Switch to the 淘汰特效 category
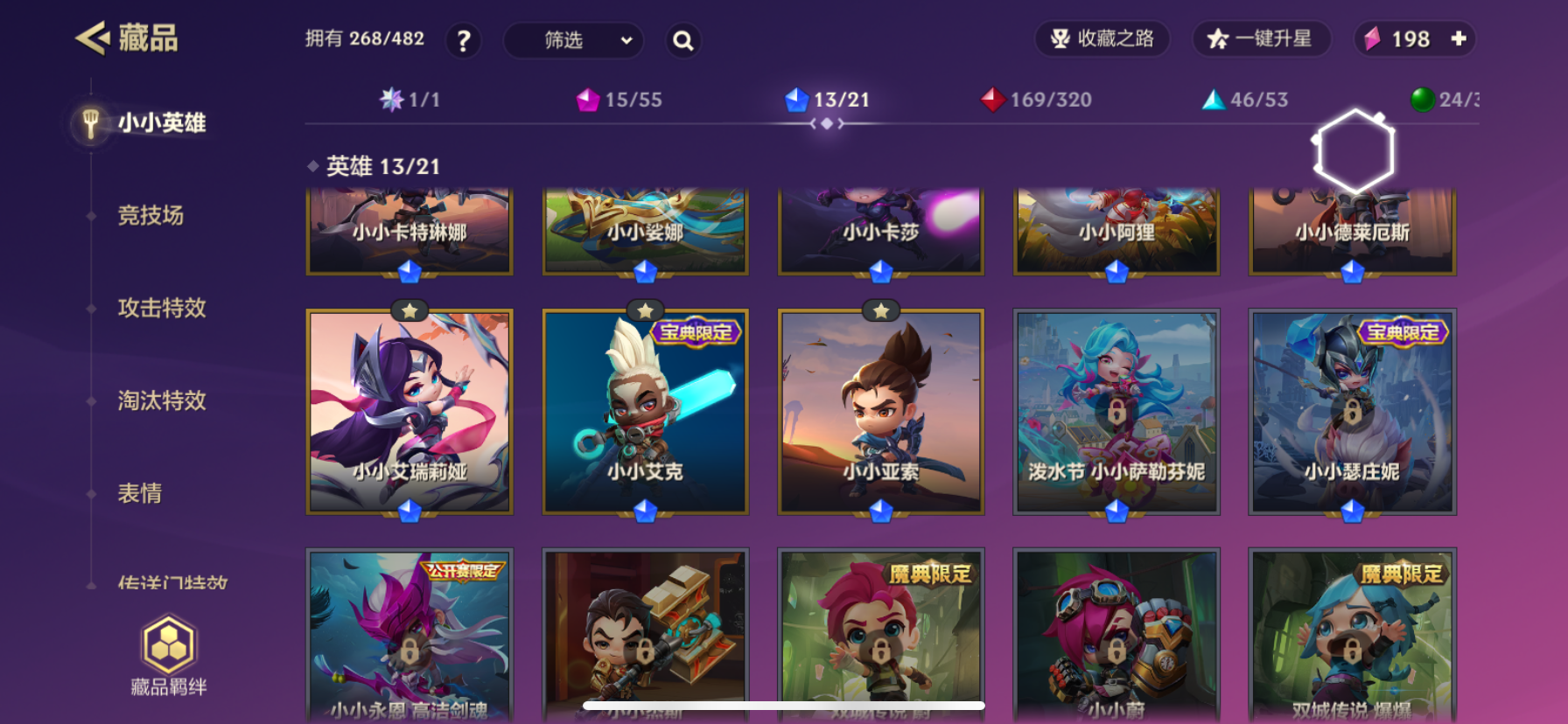The width and height of the screenshot is (1568, 724). click(x=162, y=400)
